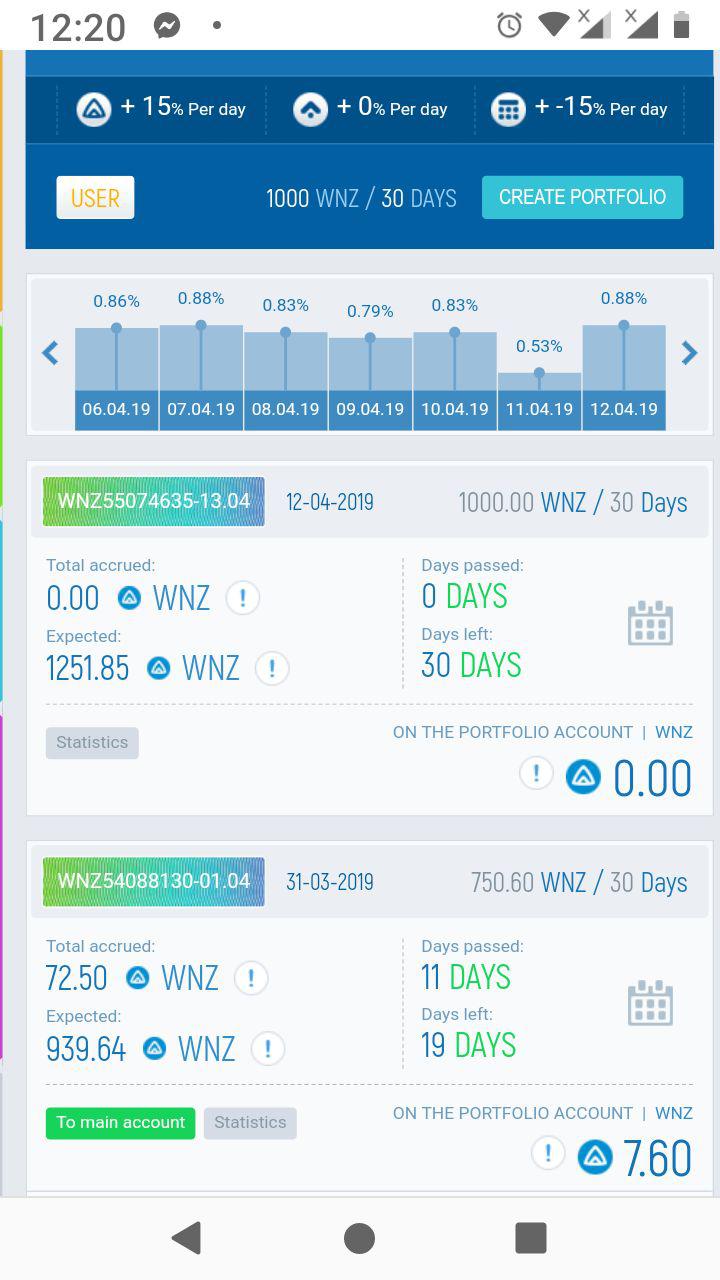Tap the USER button
The width and height of the screenshot is (720, 1280).
click(95, 198)
